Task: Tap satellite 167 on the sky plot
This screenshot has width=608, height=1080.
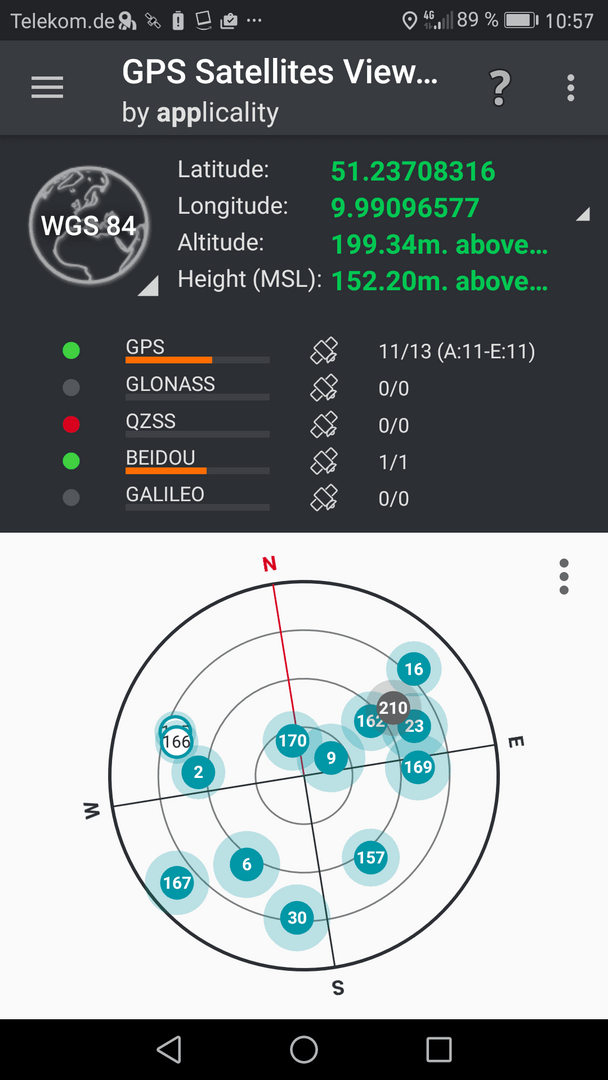Action: 176,882
